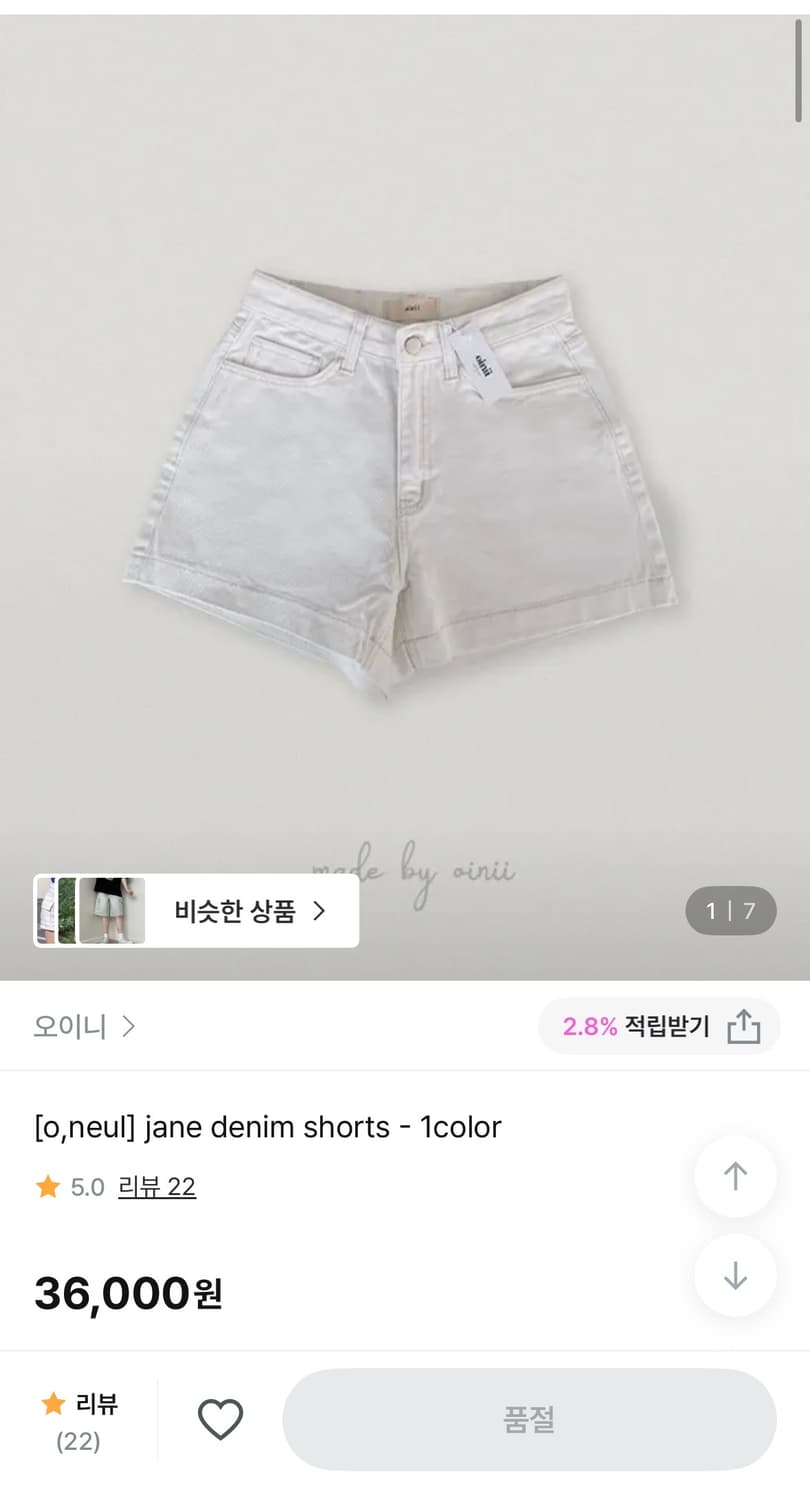Click the scroll-to-top arrow icon
The image size is (810, 1500).
click(x=735, y=1177)
